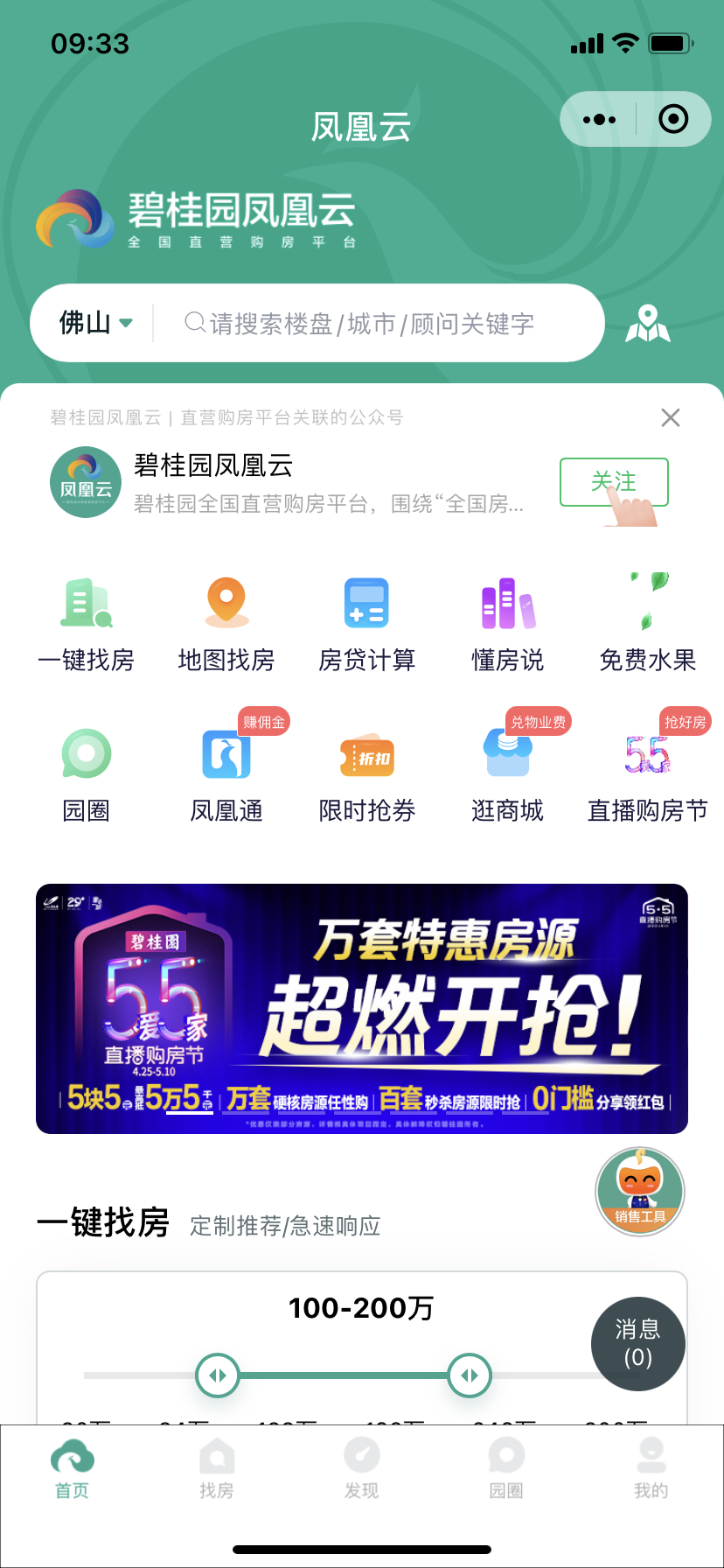This screenshot has height=1568, width=724.
Task: Dismiss the 公众号 follow prompt
Action: [671, 417]
